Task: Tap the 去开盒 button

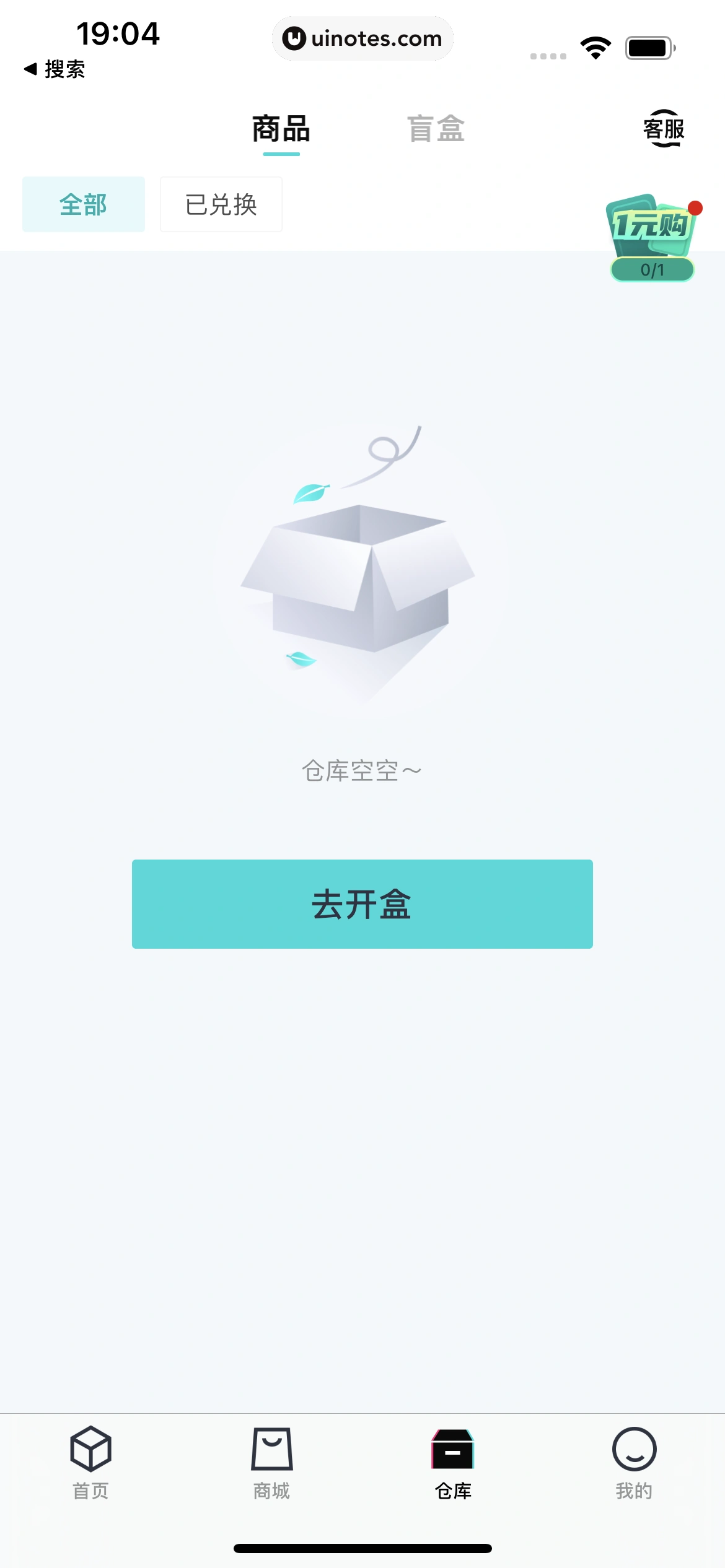Action: (x=362, y=904)
